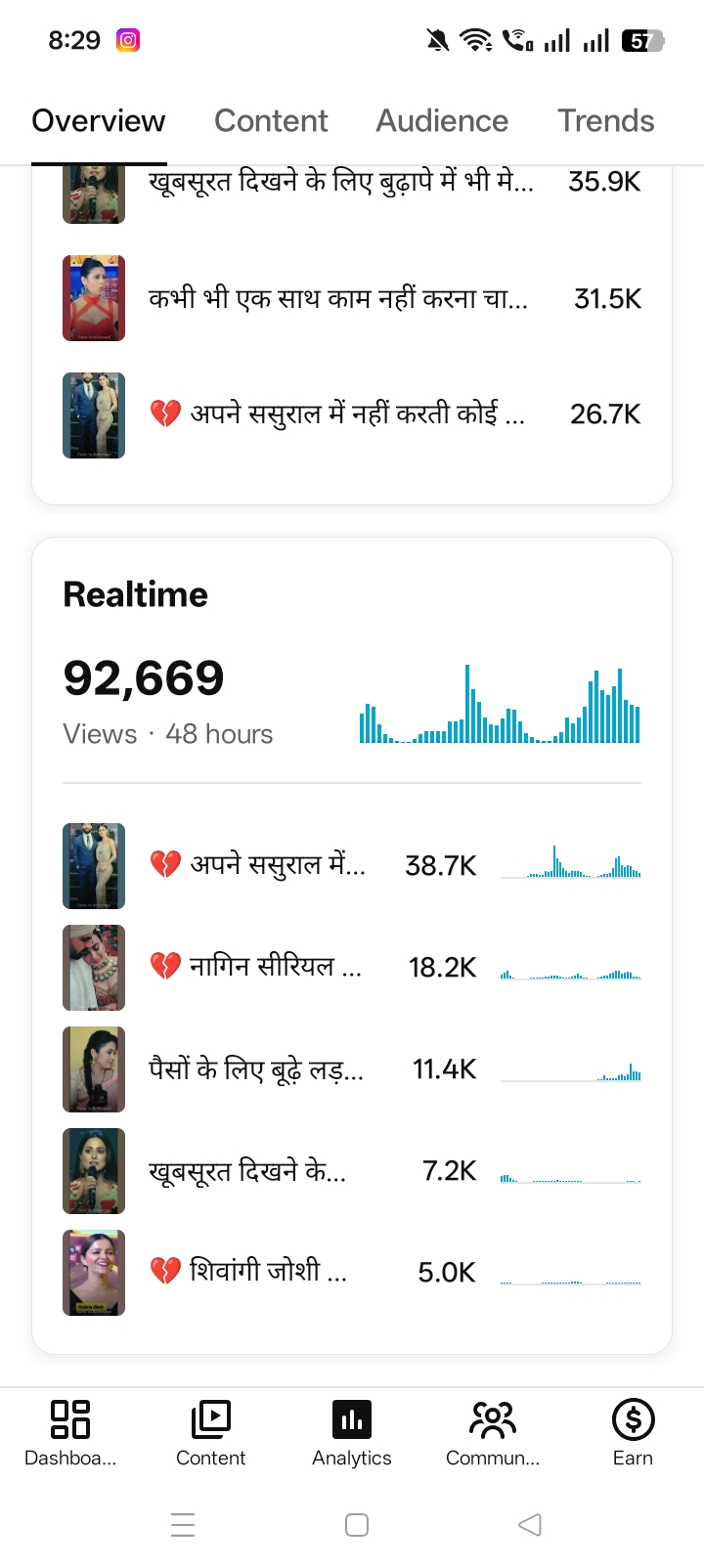704x1568 pixels.
Task: Go to the Dashboard tab
Action: [70, 1433]
